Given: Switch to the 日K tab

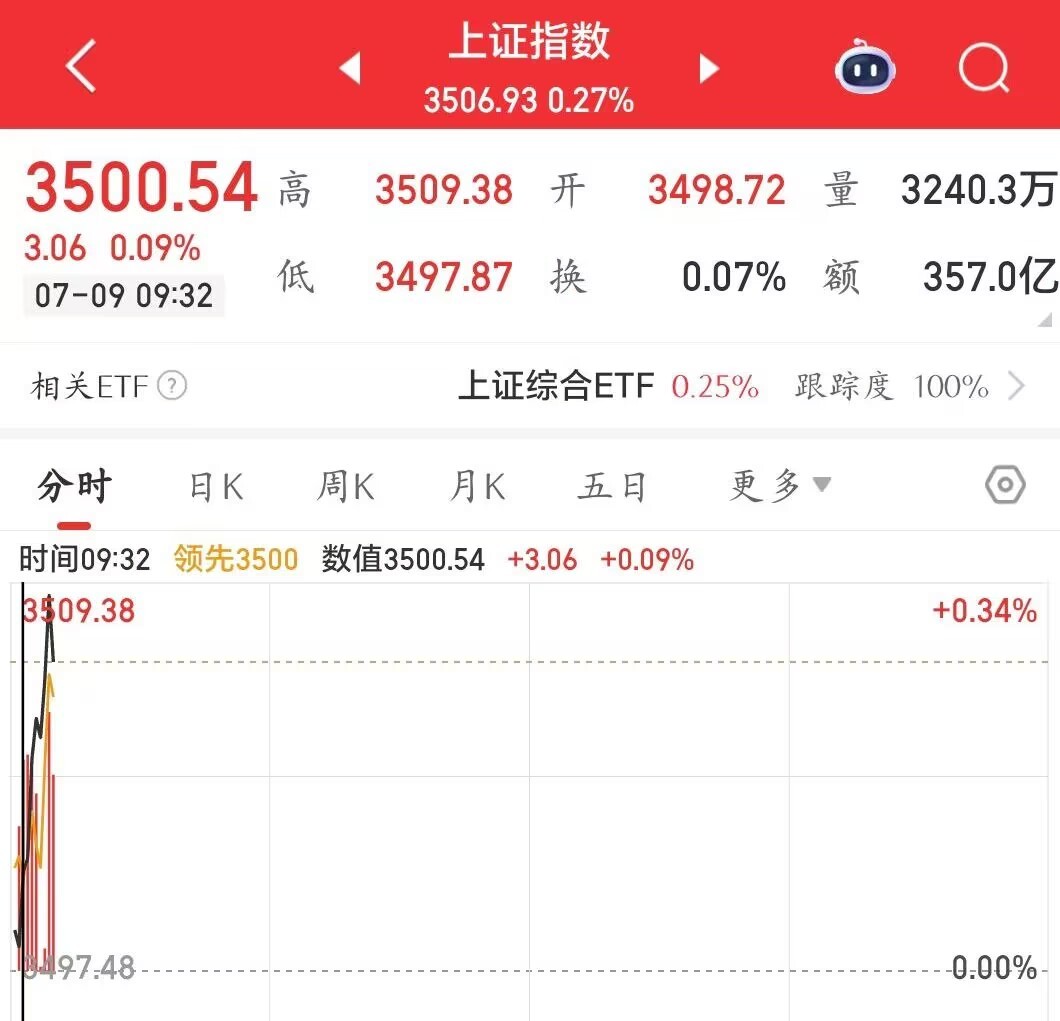Looking at the screenshot, I should click(x=216, y=487).
